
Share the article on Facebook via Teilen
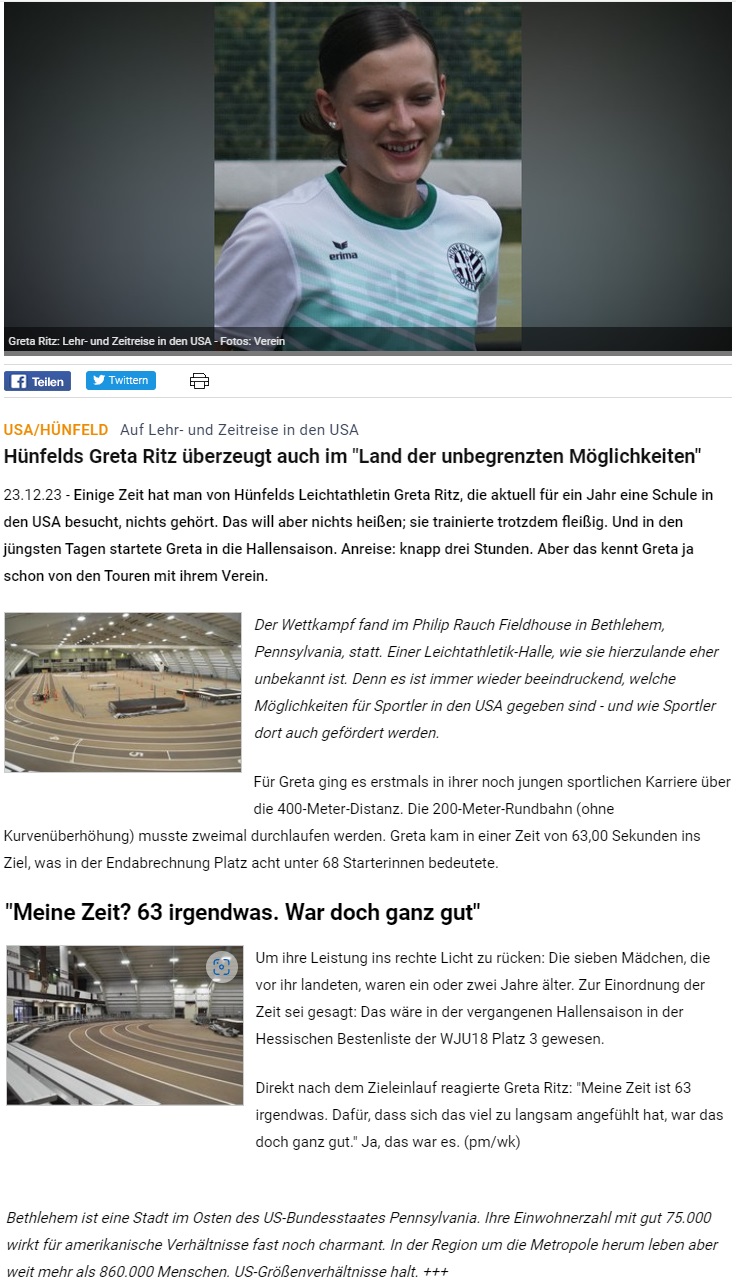pos(37,381)
